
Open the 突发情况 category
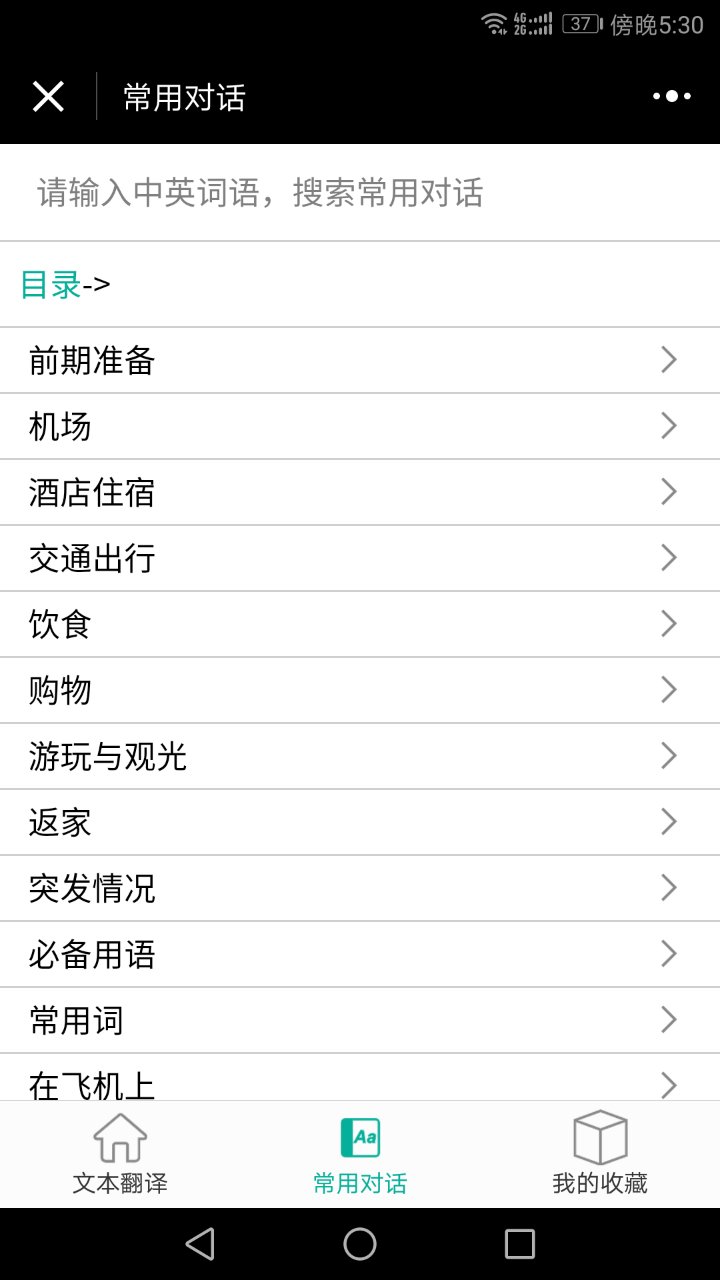click(x=360, y=888)
